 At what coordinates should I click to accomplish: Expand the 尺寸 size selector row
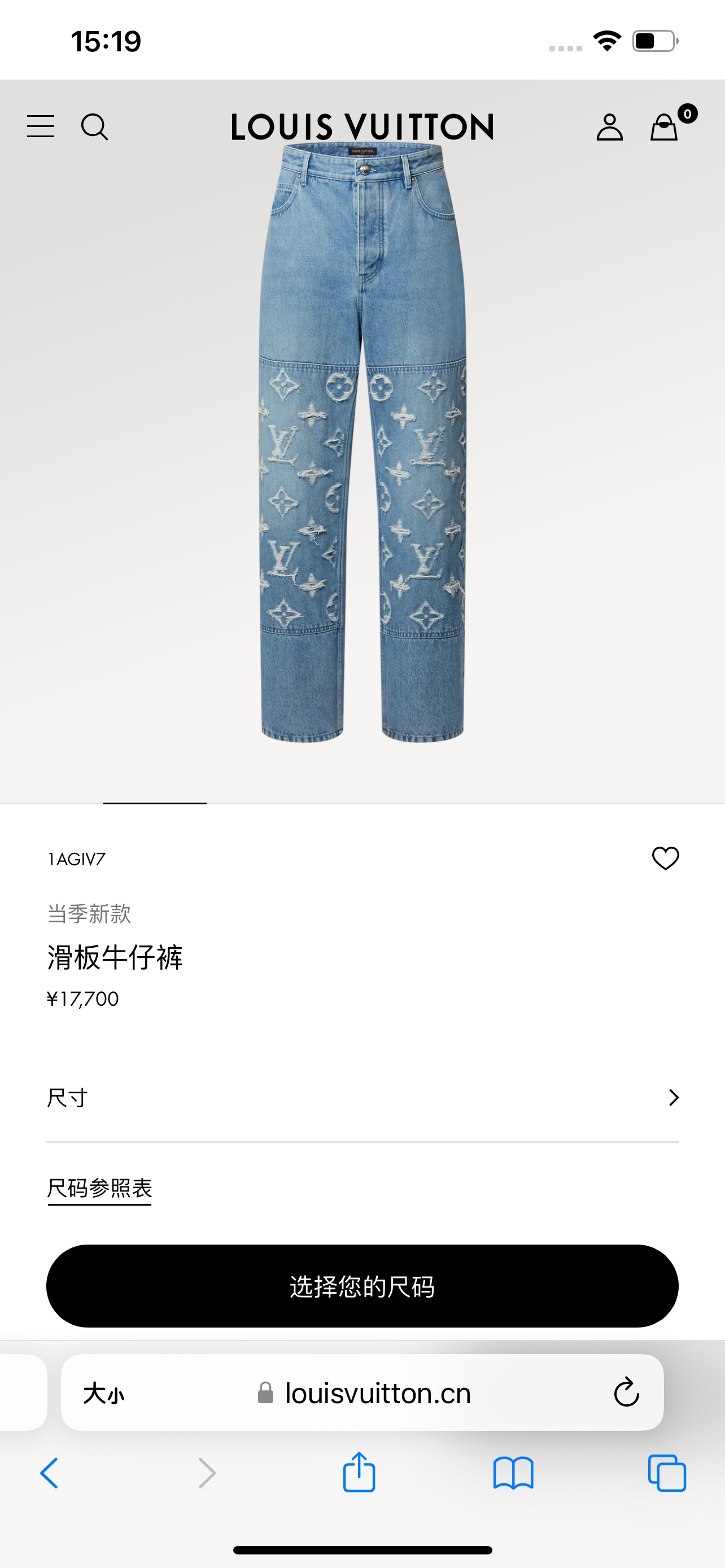point(362,1097)
